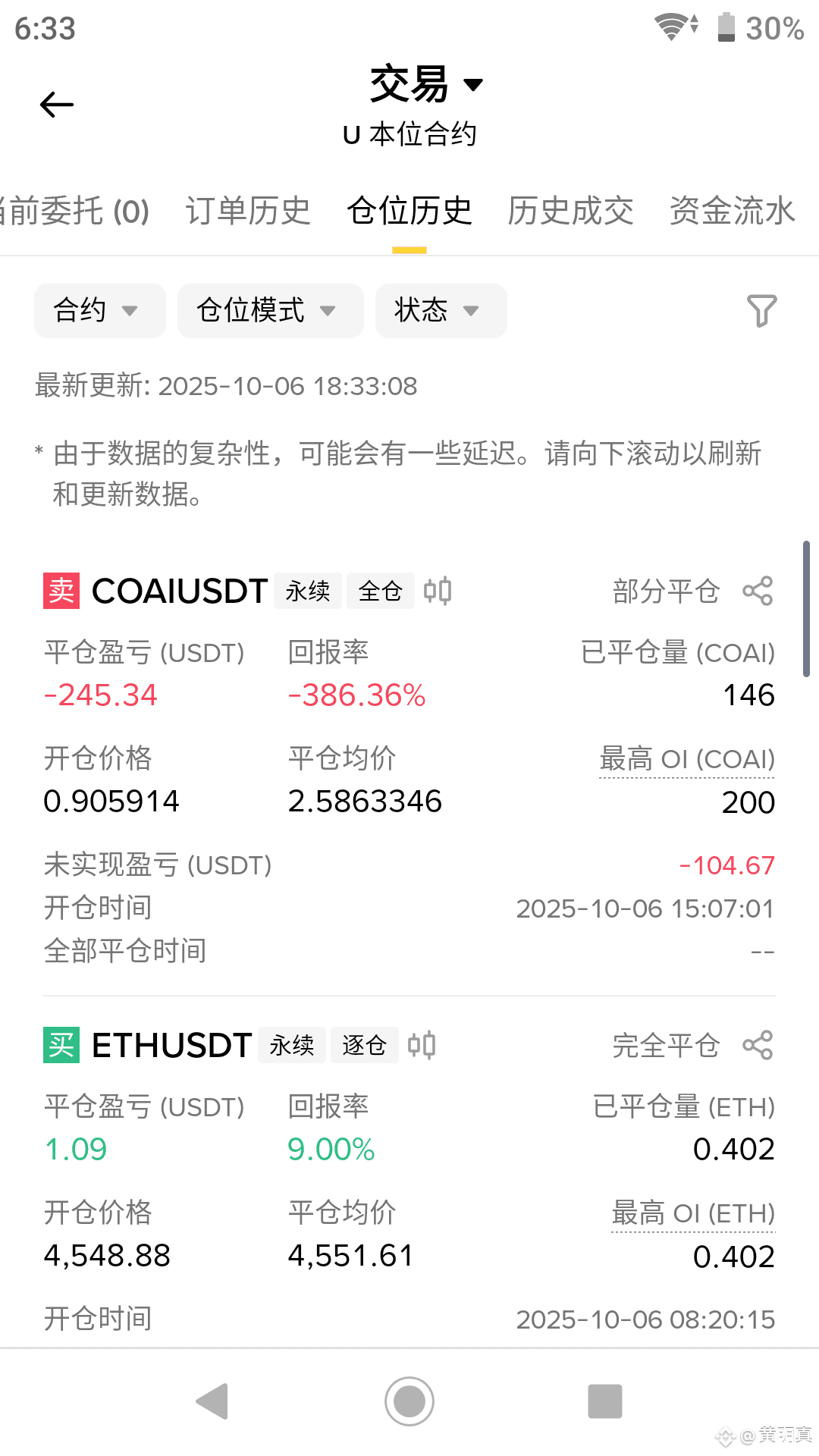View the 最高 OI (ETH) explanation
Screen dimensions: 819x1456
(692, 1213)
